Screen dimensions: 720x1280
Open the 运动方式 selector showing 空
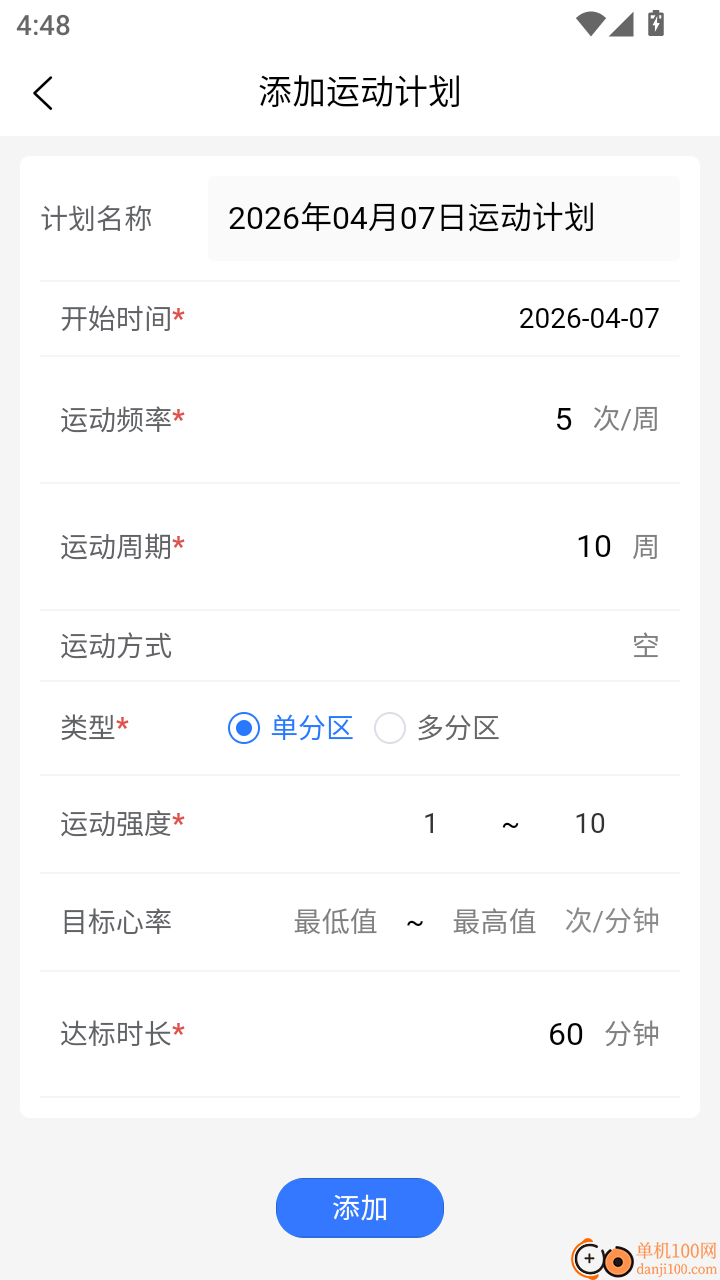pyautogui.click(x=646, y=646)
